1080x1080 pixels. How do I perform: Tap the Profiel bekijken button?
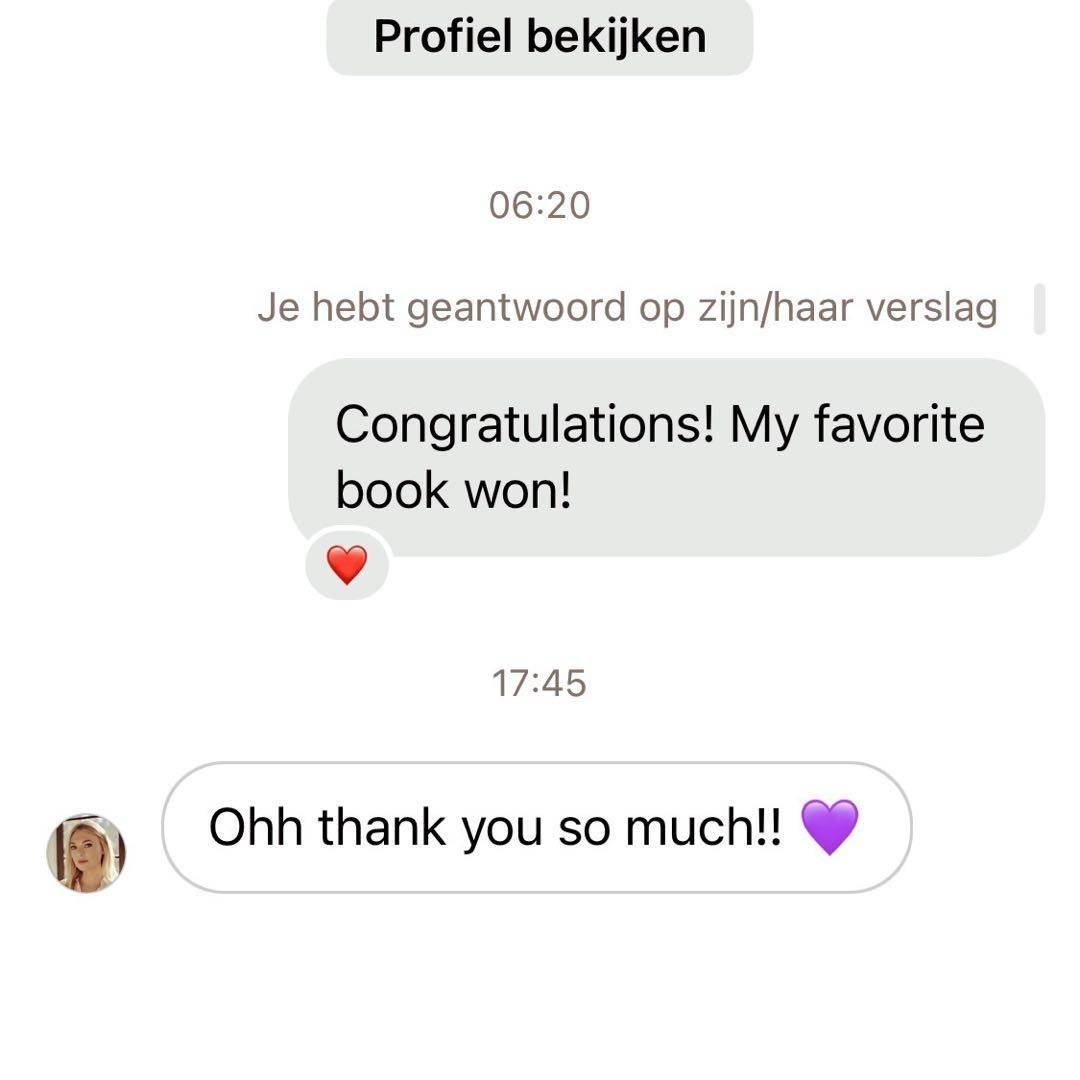pyautogui.click(x=539, y=37)
